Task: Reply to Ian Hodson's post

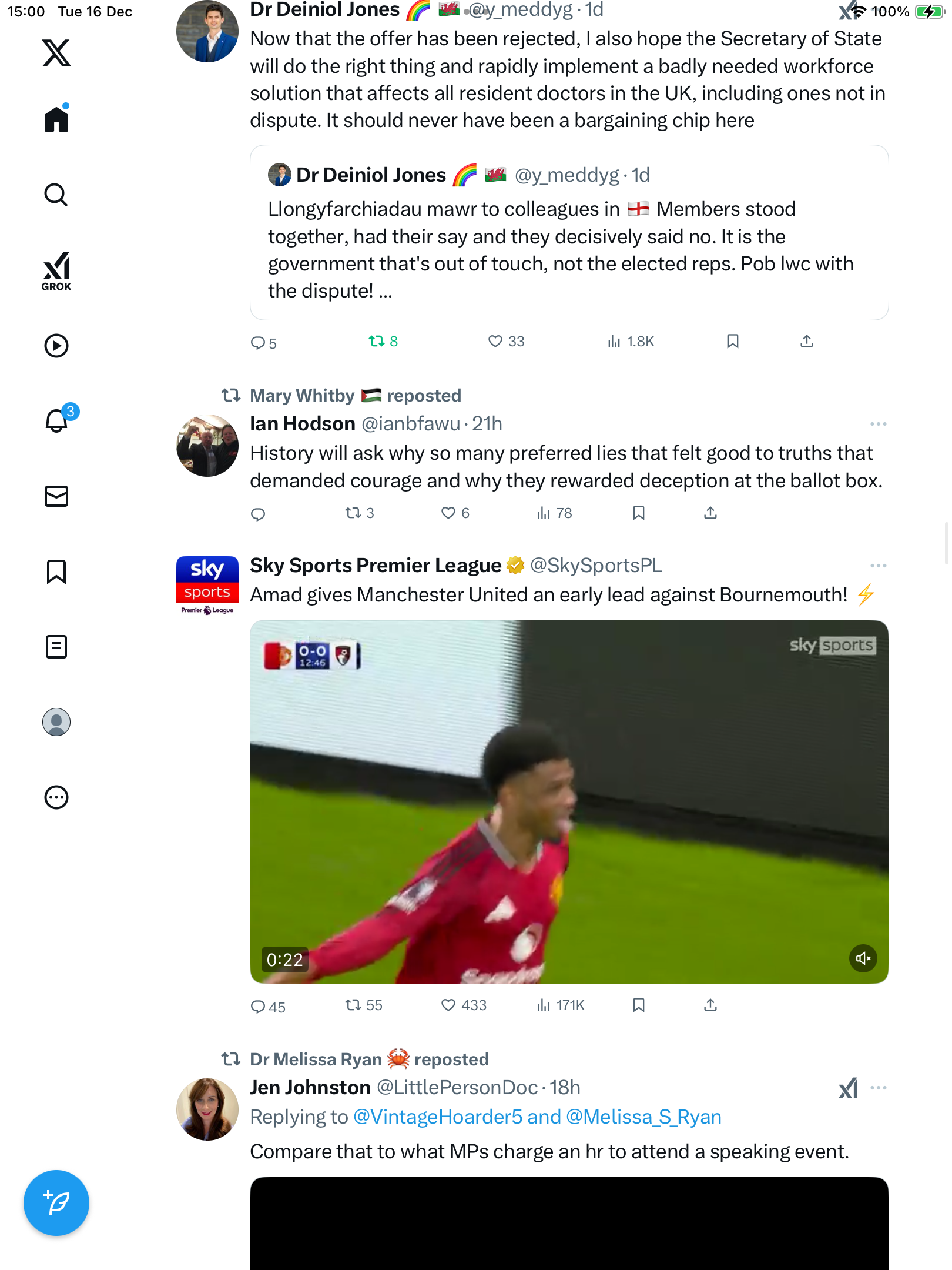Action: click(258, 514)
